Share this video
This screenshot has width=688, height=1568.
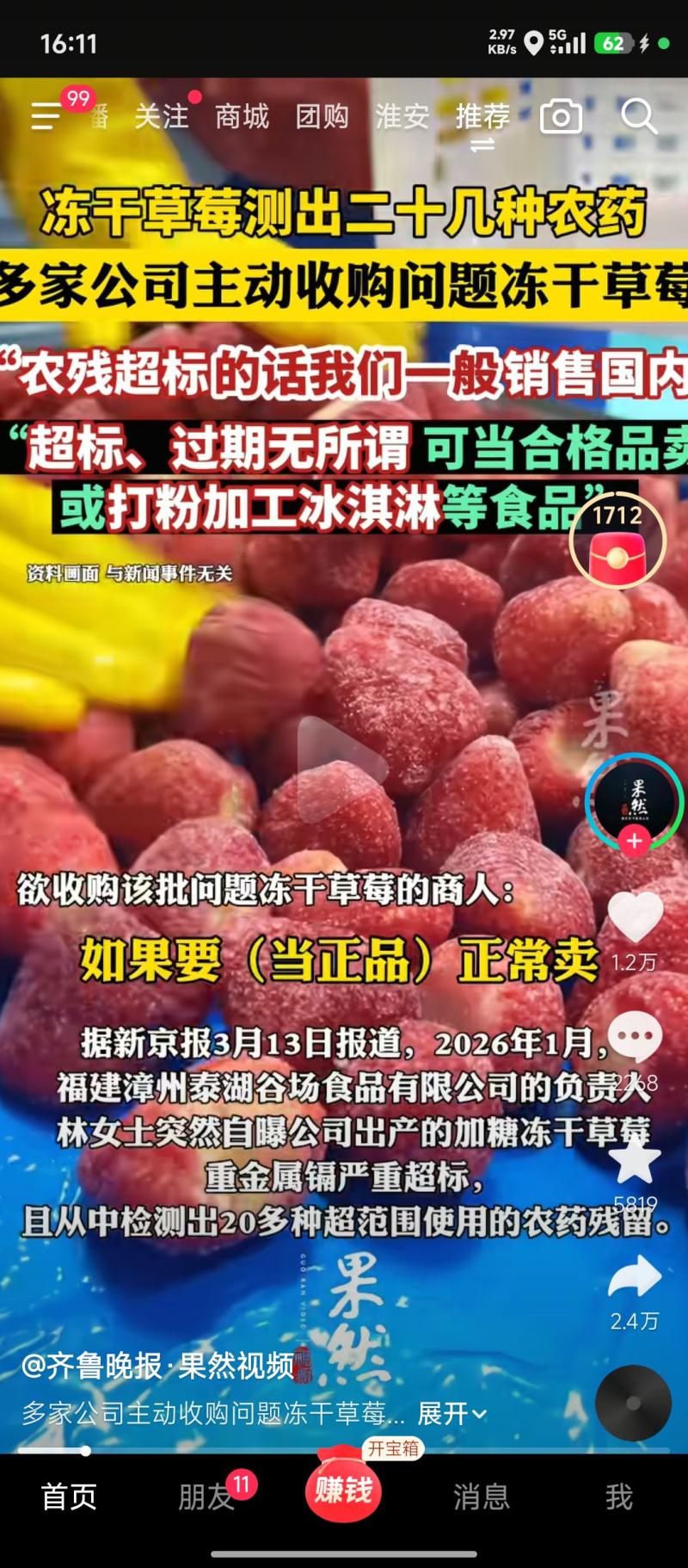click(x=635, y=1276)
